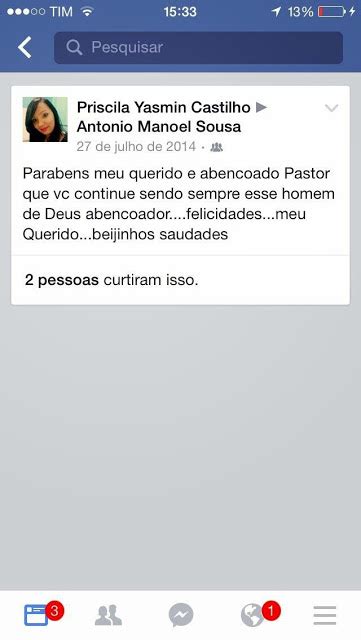Viewport: 361px width, 640px height.
Task: View the 2 pessoas who liked this
Action: (x=62, y=280)
